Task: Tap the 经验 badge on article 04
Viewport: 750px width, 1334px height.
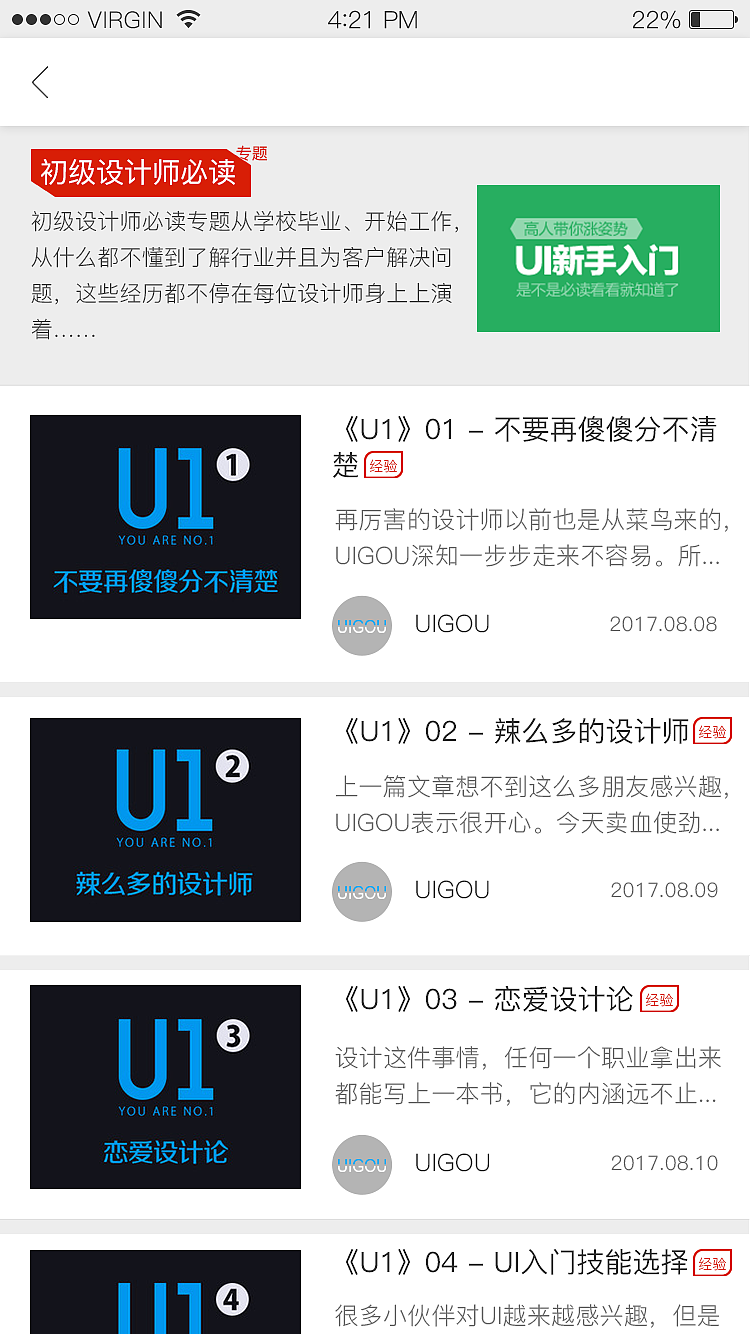Action: tap(713, 1263)
